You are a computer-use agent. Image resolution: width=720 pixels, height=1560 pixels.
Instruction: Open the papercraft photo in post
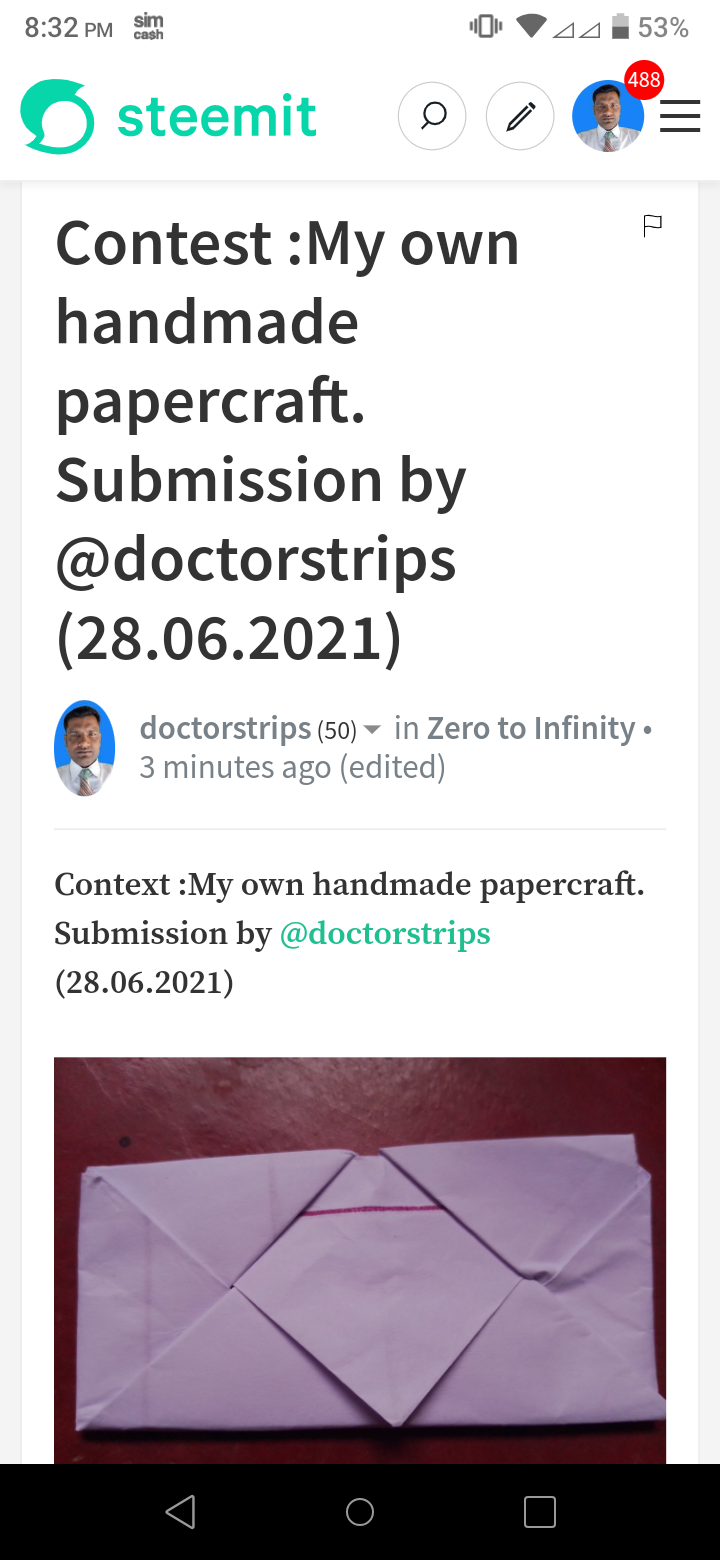[x=360, y=1260]
